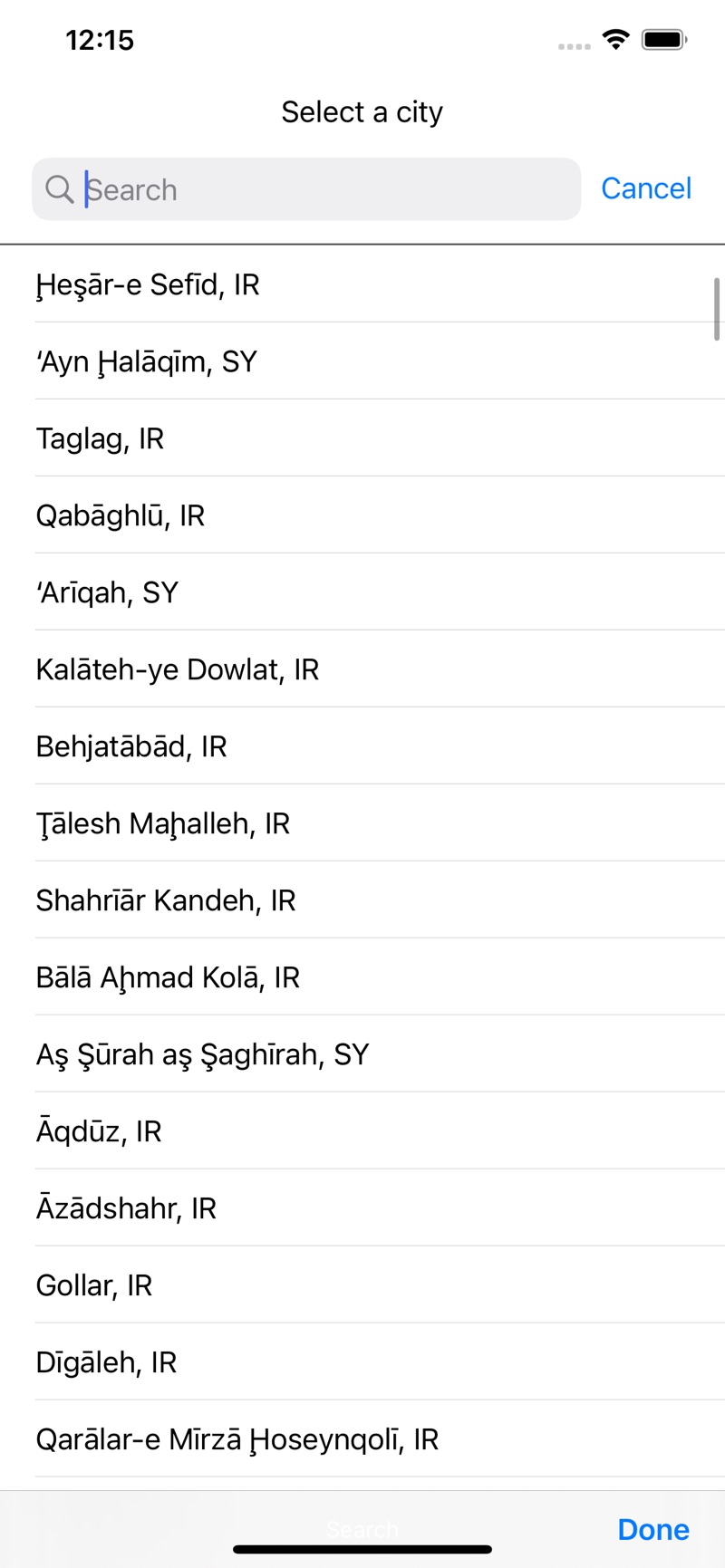Choose Ţālesh Maḩalleh, IR

[163, 823]
